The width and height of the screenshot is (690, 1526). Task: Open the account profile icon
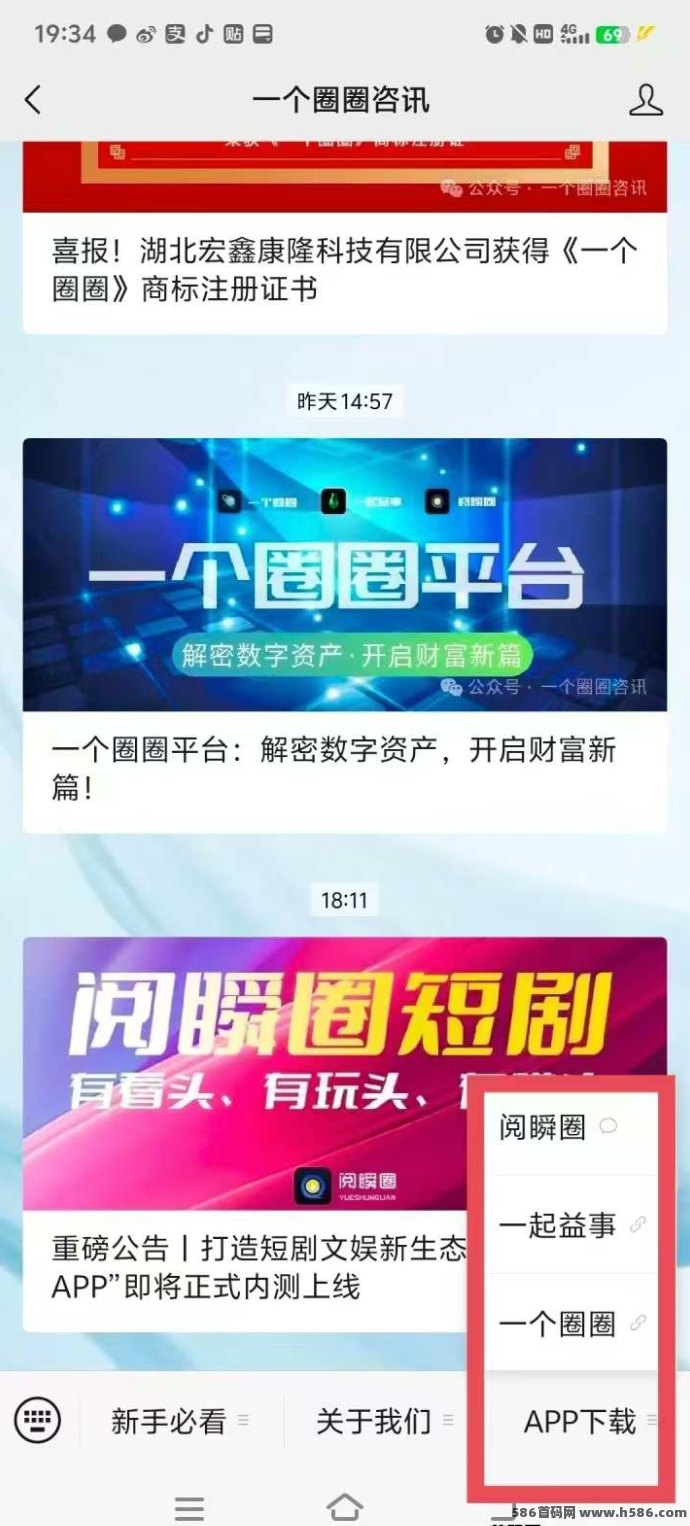coord(646,100)
